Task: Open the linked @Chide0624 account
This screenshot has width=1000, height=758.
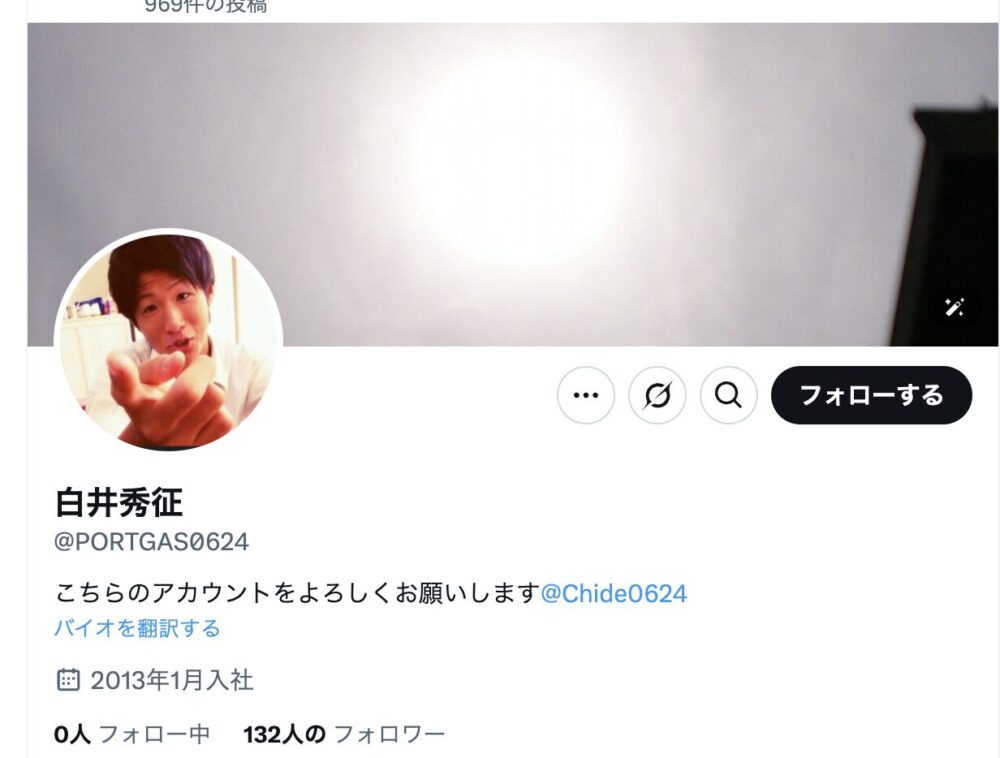Action: pos(613,593)
